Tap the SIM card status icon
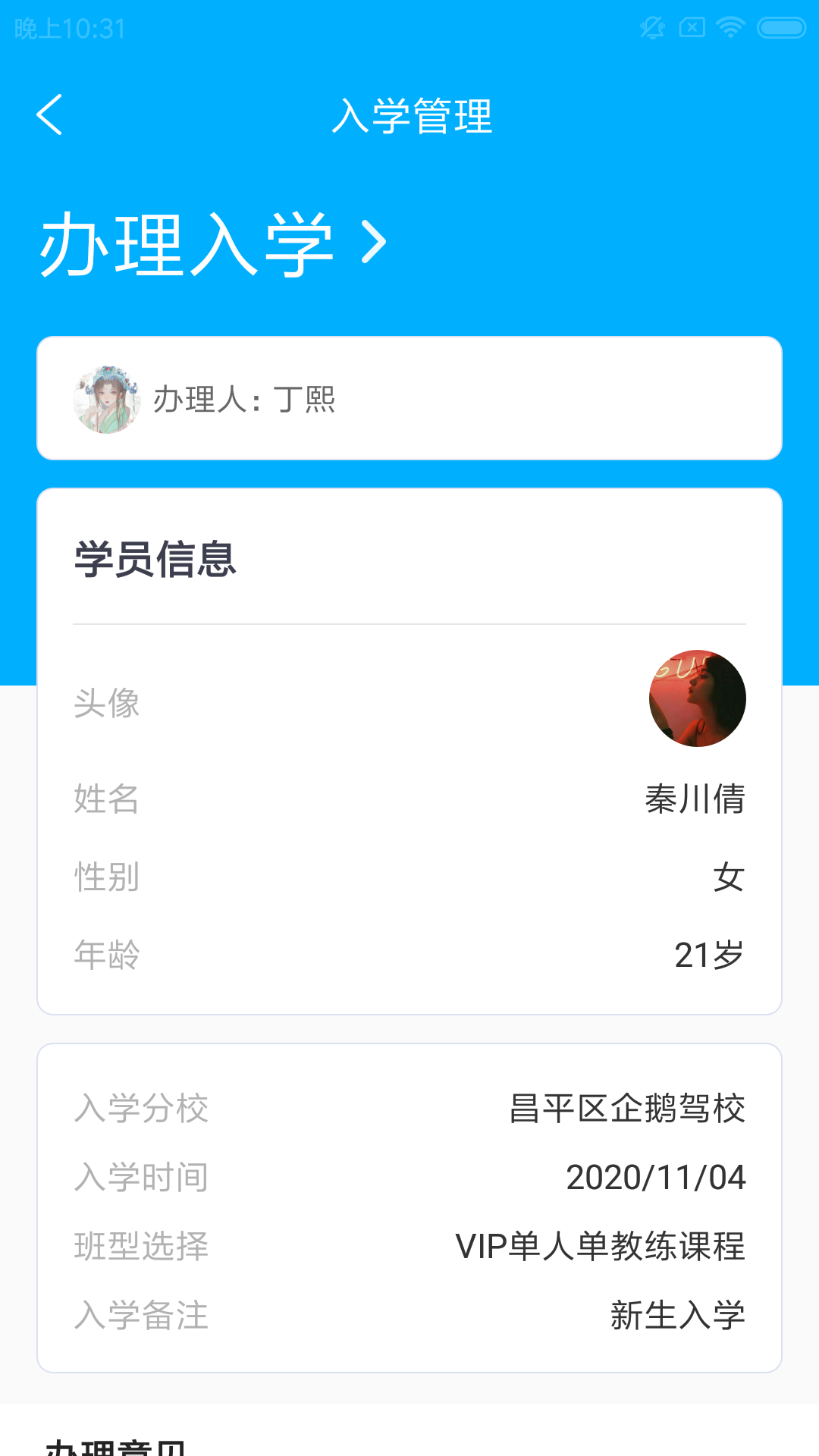 click(x=691, y=26)
